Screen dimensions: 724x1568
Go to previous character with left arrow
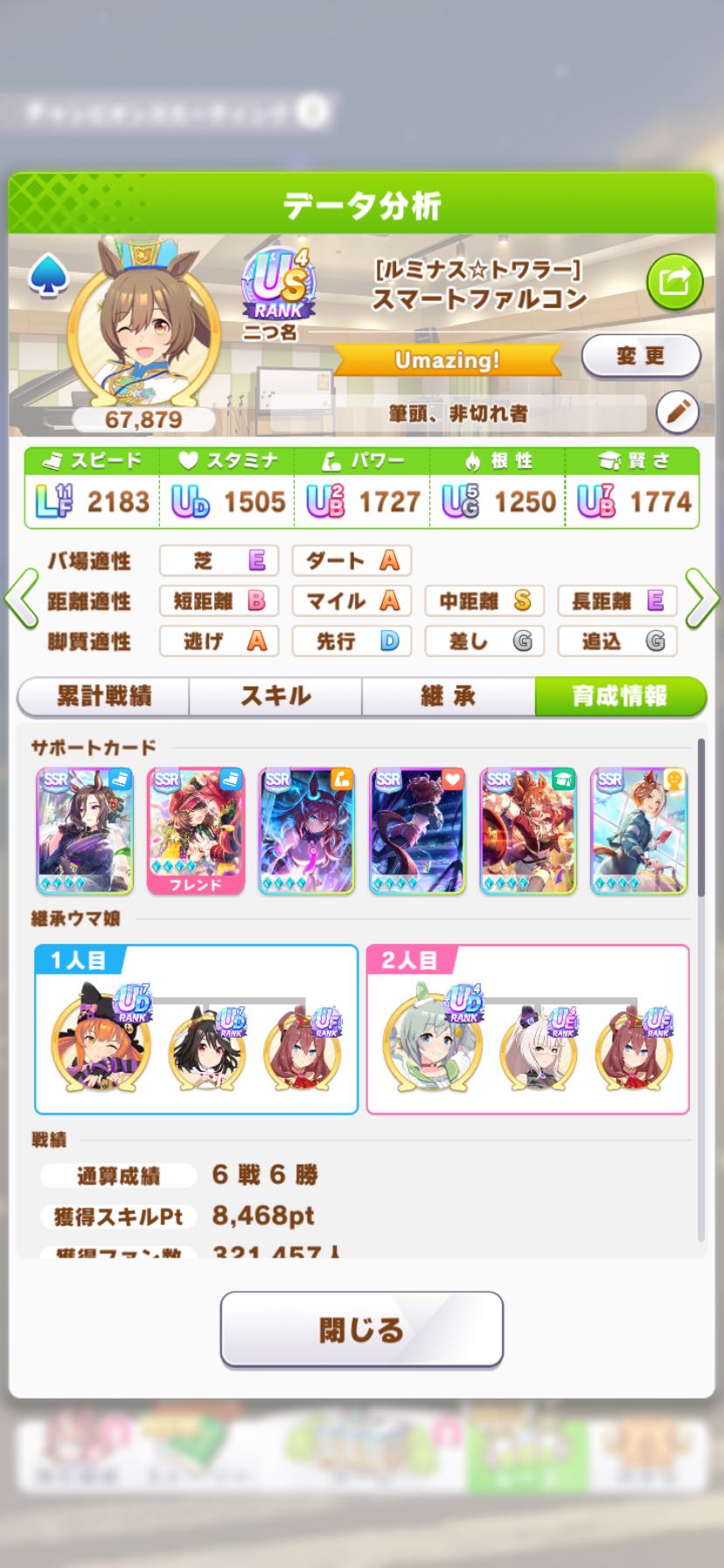pyautogui.click(x=21, y=599)
